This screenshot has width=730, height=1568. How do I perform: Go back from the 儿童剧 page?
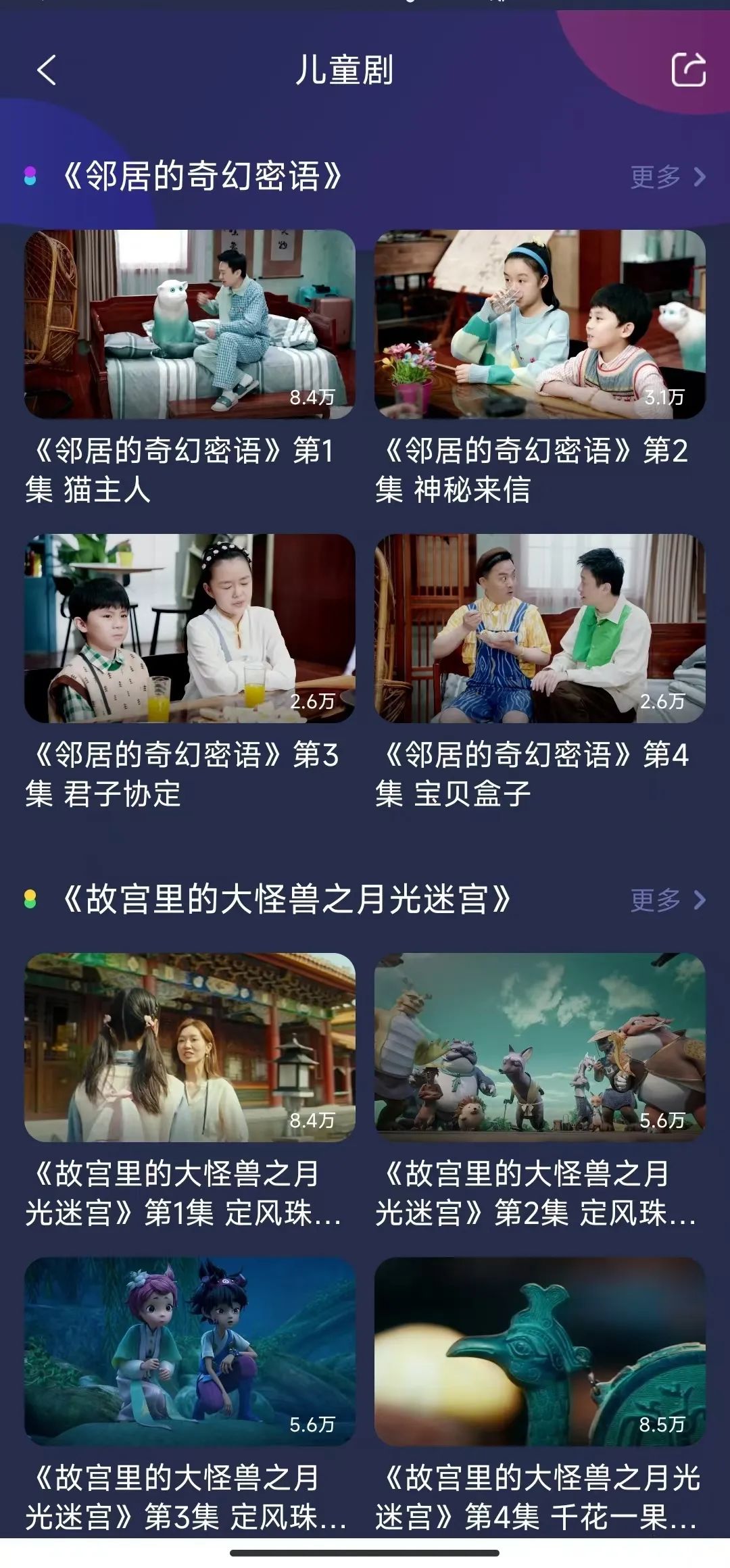[x=46, y=70]
